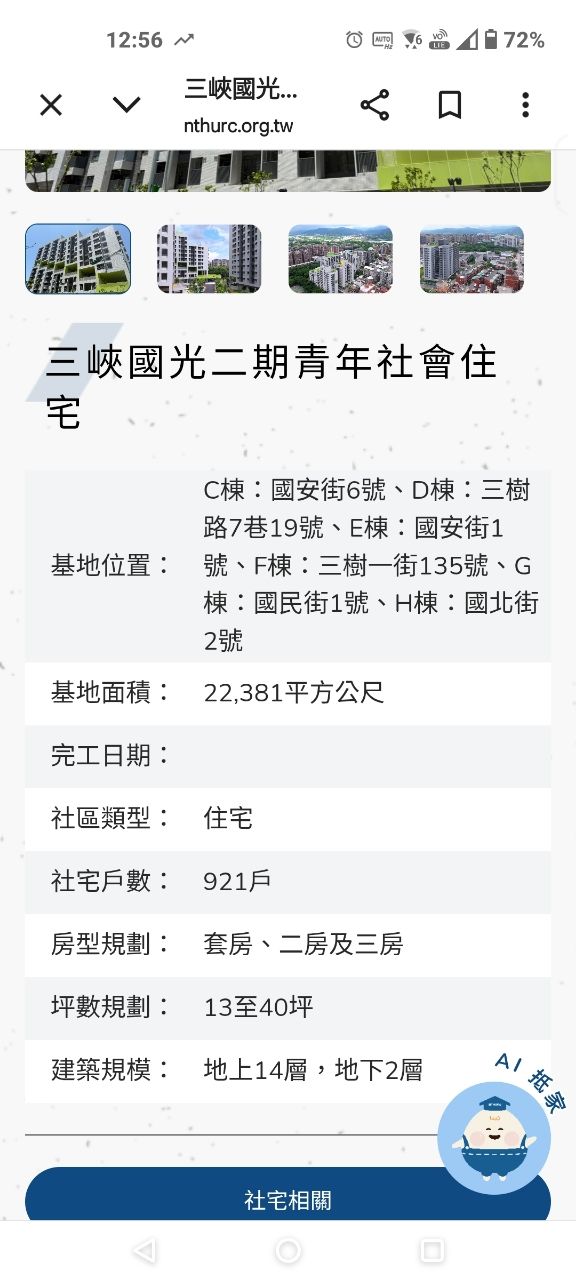This screenshot has width=576, height=1280.
Task: Show the fourth cityscape thumbnail
Action: pos(472,259)
